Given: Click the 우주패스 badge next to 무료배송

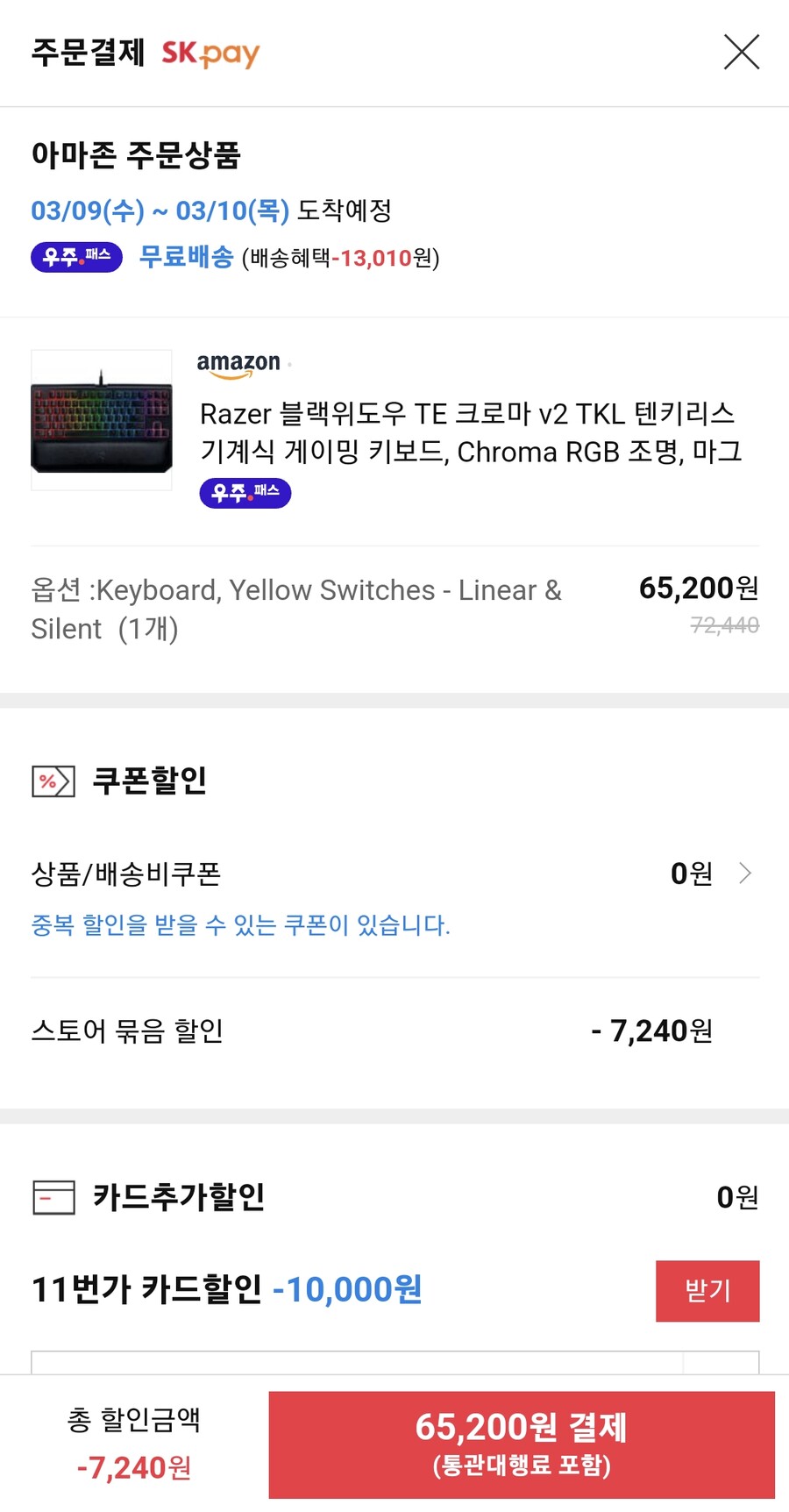Looking at the screenshot, I should point(75,258).
